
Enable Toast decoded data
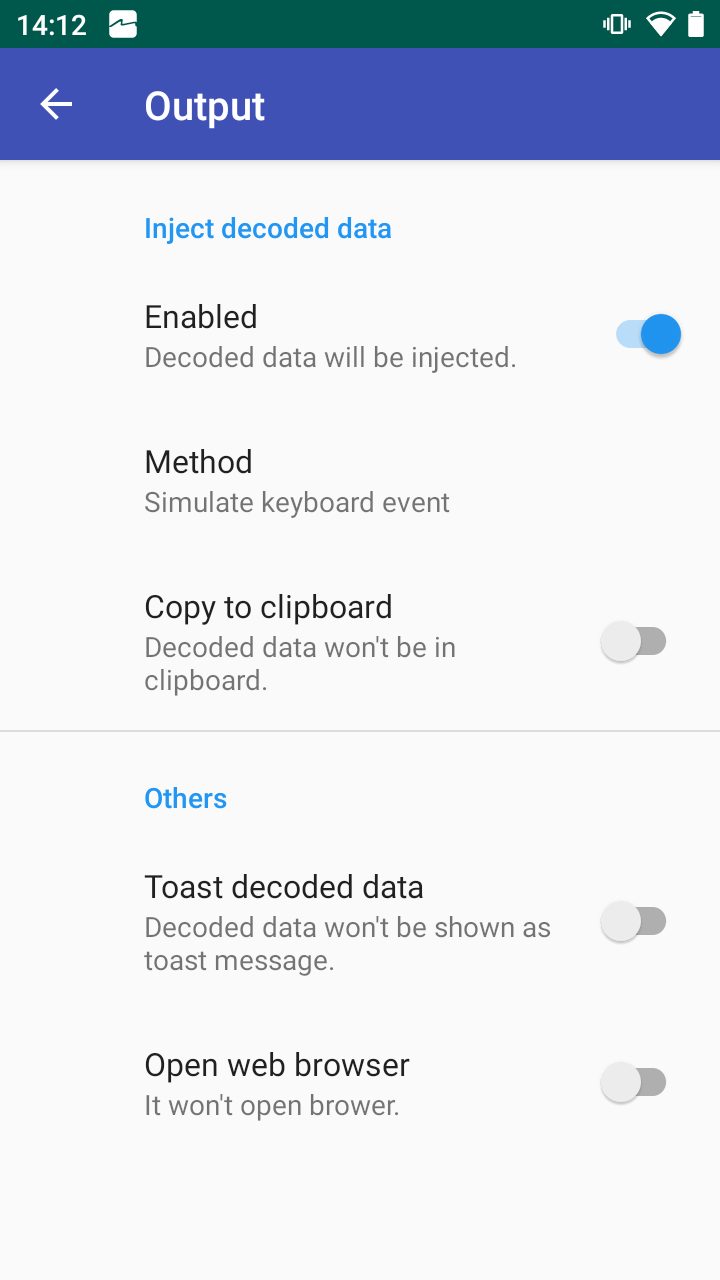pyautogui.click(x=634, y=921)
